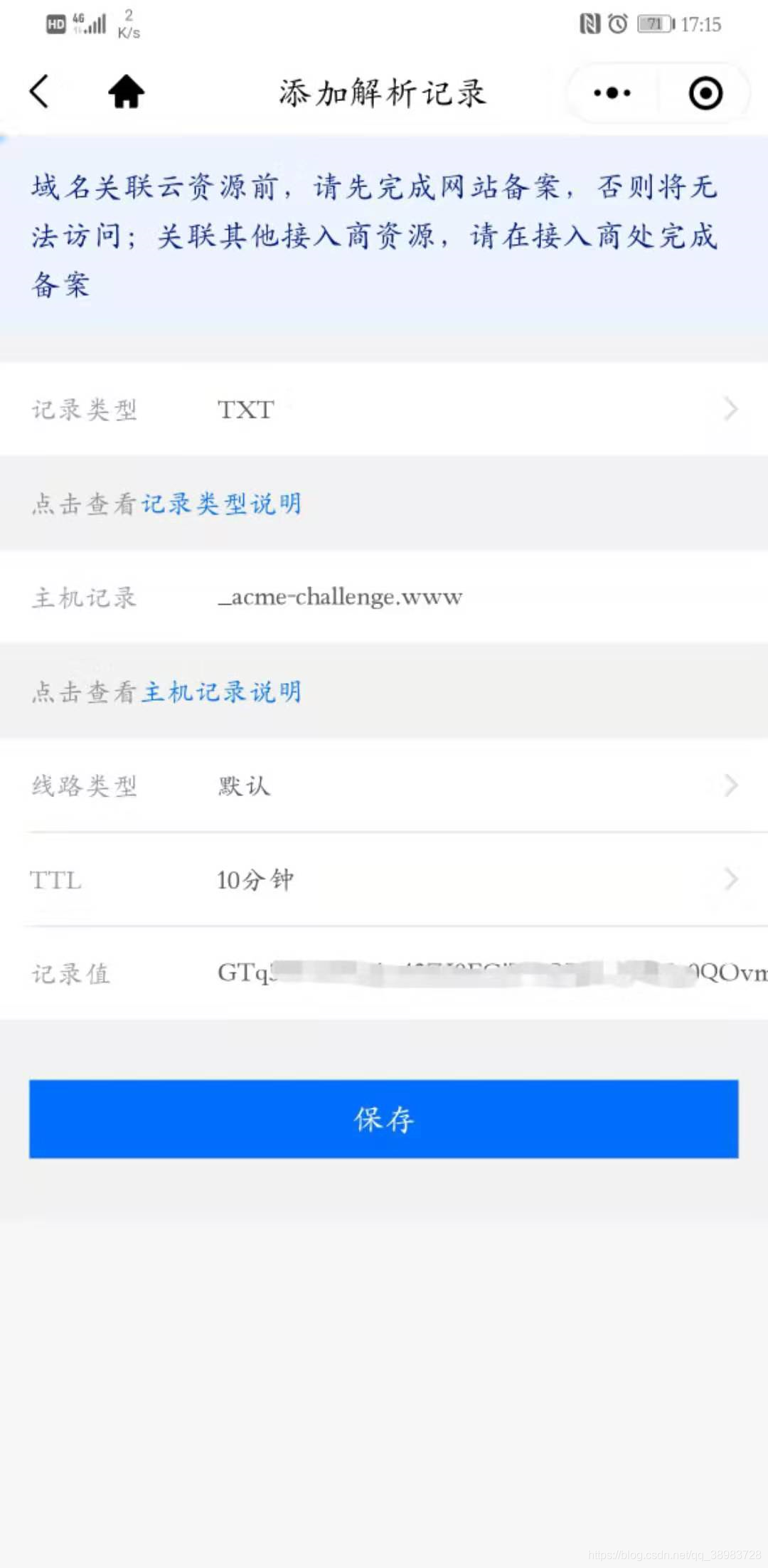Expand the 线路类型 默认 chevron
The height and width of the screenshot is (1568, 768).
point(731,785)
